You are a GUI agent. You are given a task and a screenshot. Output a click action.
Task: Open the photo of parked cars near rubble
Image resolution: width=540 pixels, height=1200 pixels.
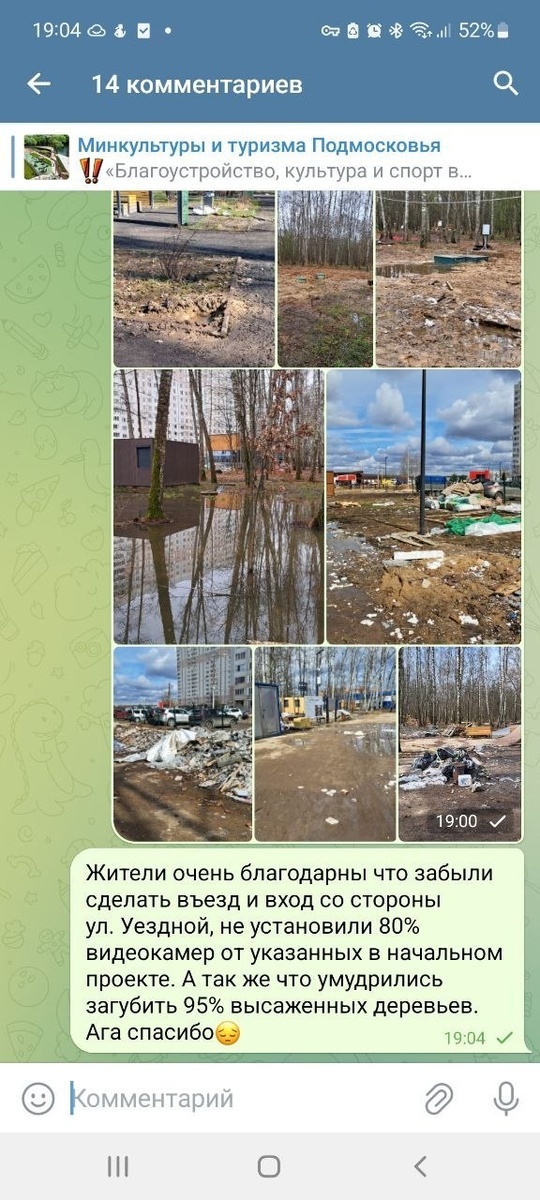[183, 744]
